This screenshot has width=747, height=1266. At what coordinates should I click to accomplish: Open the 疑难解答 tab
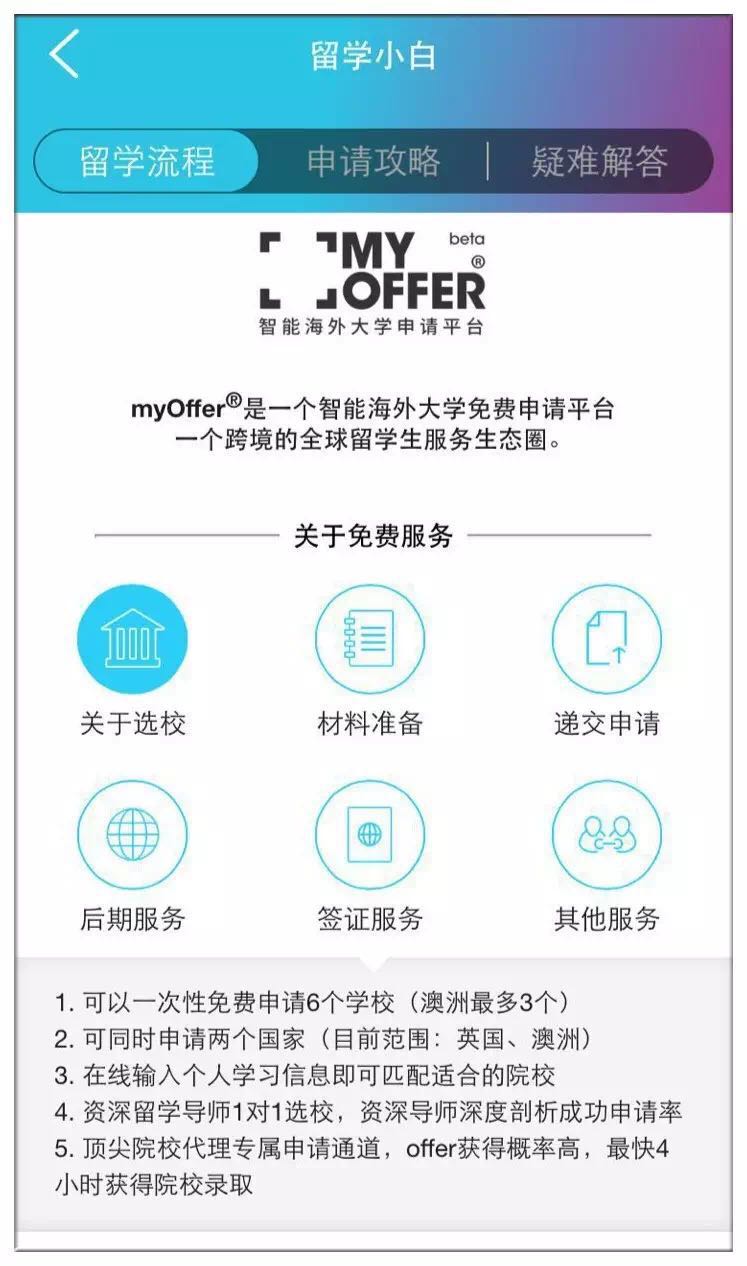[599, 161]
